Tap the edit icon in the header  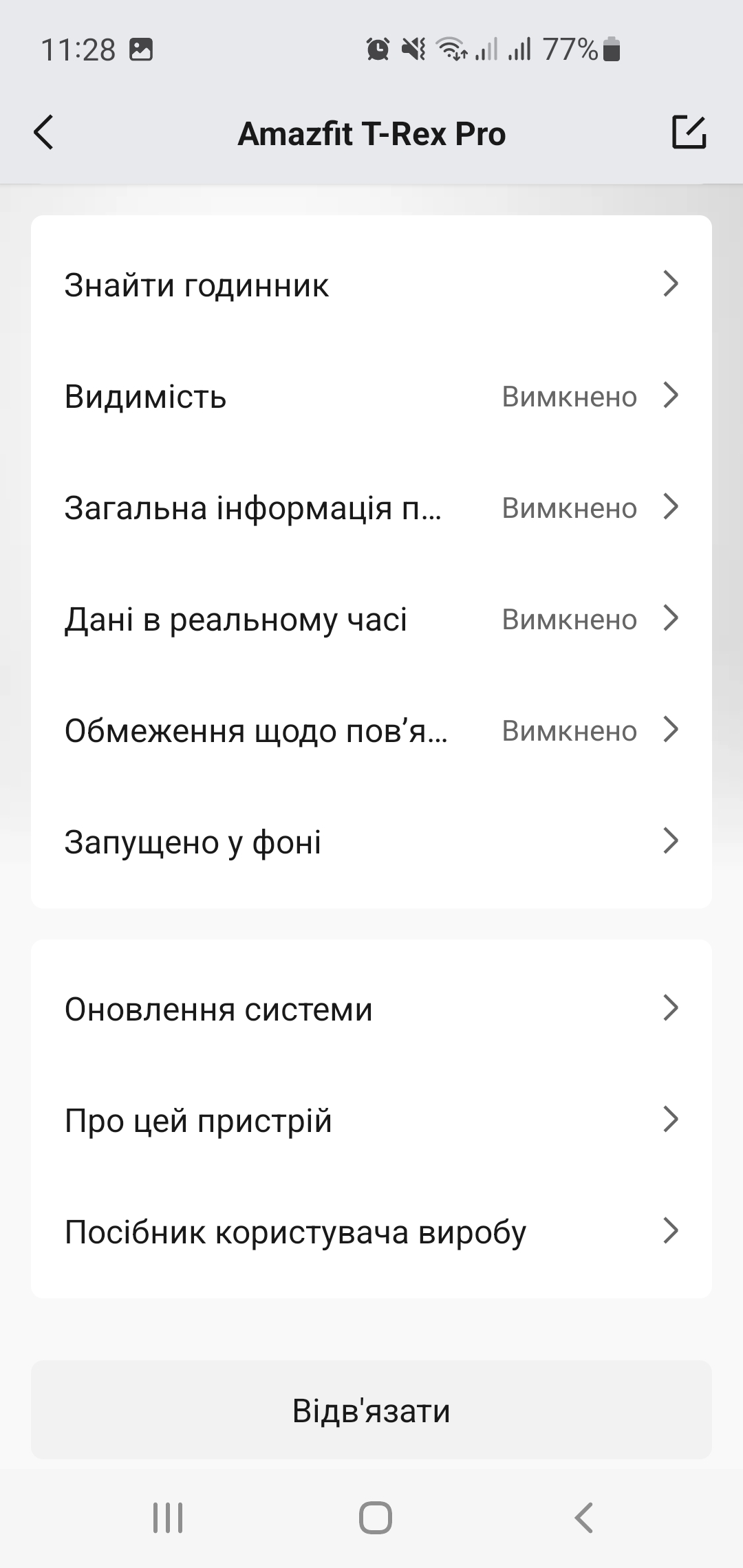pyautogui.click(x=689, y=132)
